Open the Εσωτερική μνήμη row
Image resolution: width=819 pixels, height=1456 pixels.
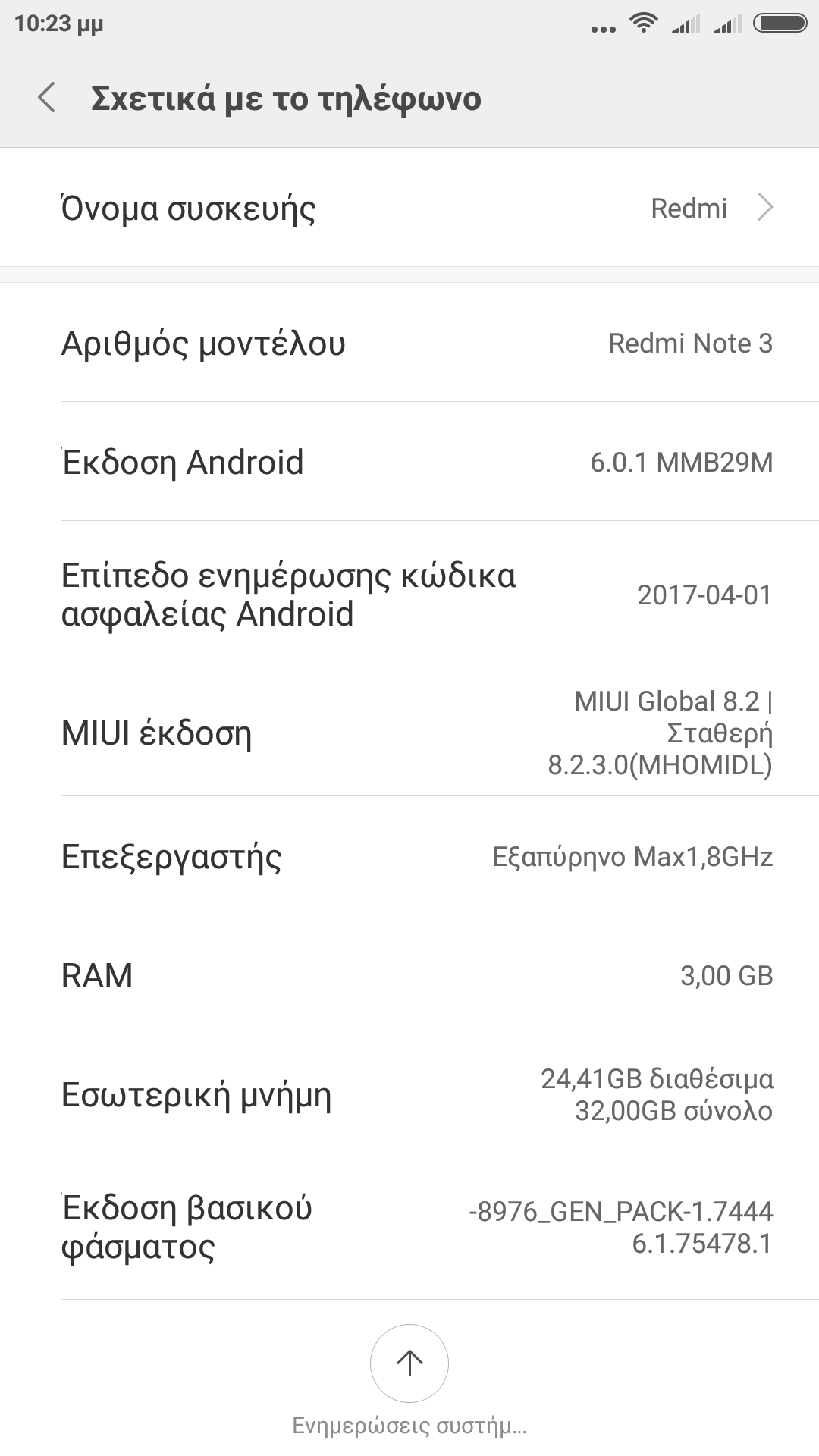pyautogui.click(x=409, y=1094)
